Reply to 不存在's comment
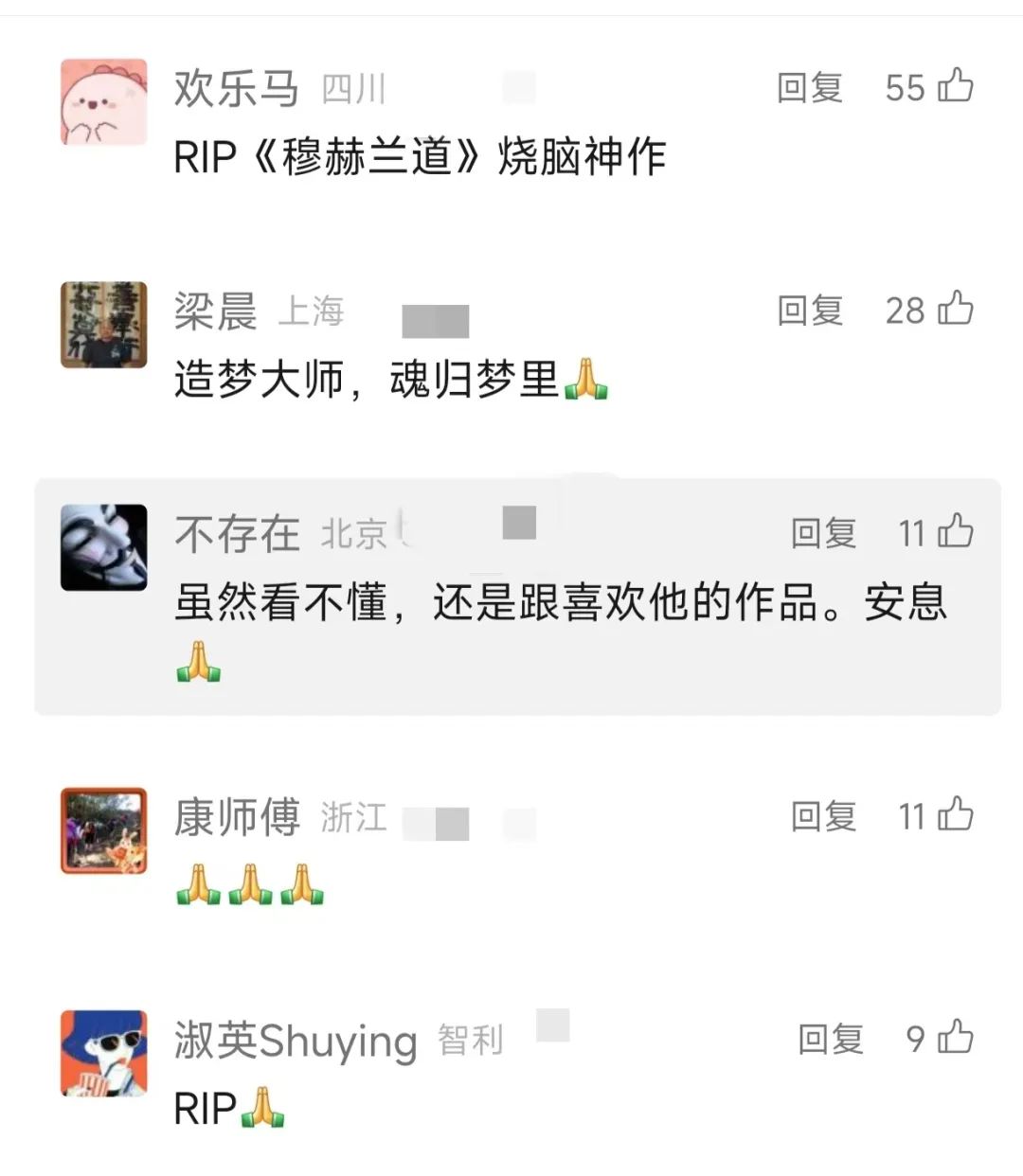The image size is (1023, 1176). coord(823,533)
